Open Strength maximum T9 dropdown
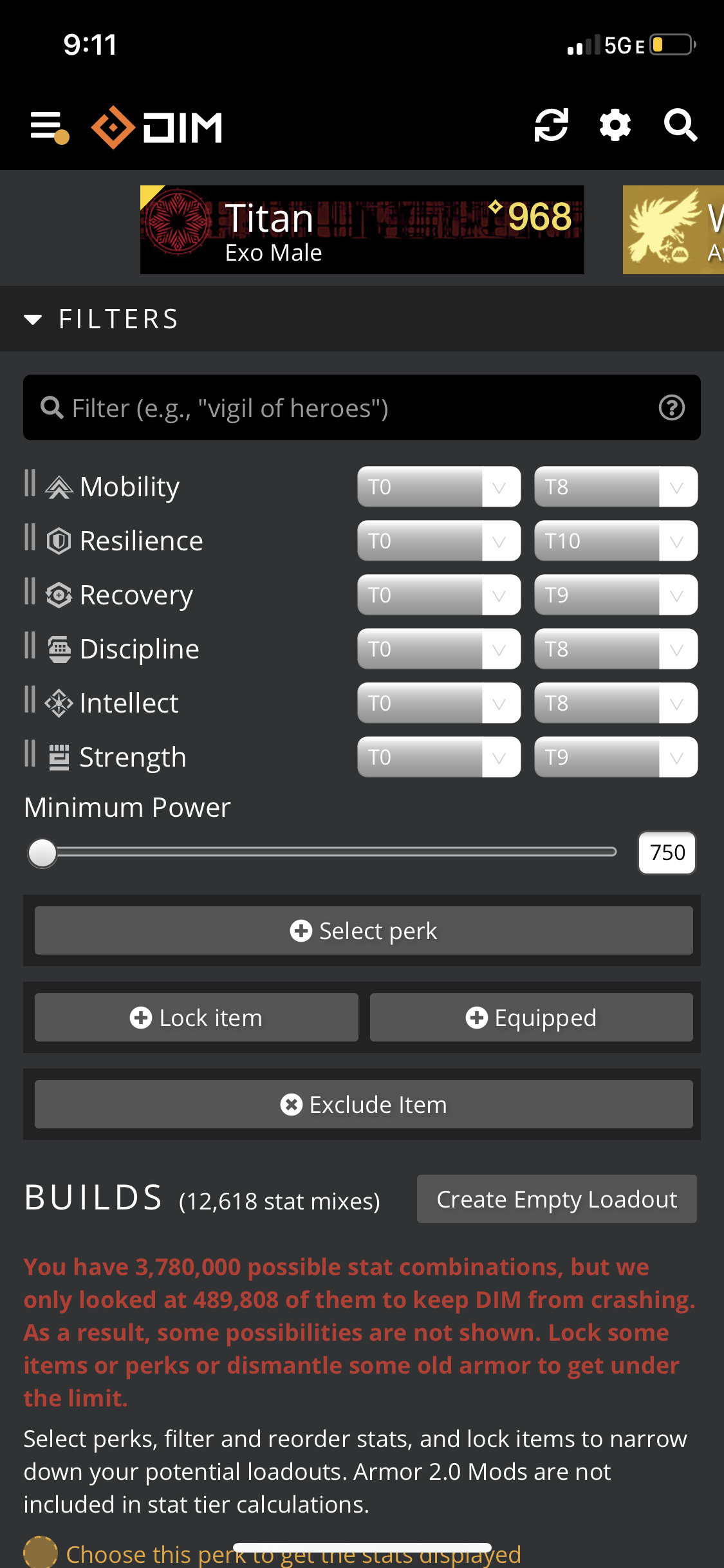This screenshot has width=724, height=1568. [616, 757]
